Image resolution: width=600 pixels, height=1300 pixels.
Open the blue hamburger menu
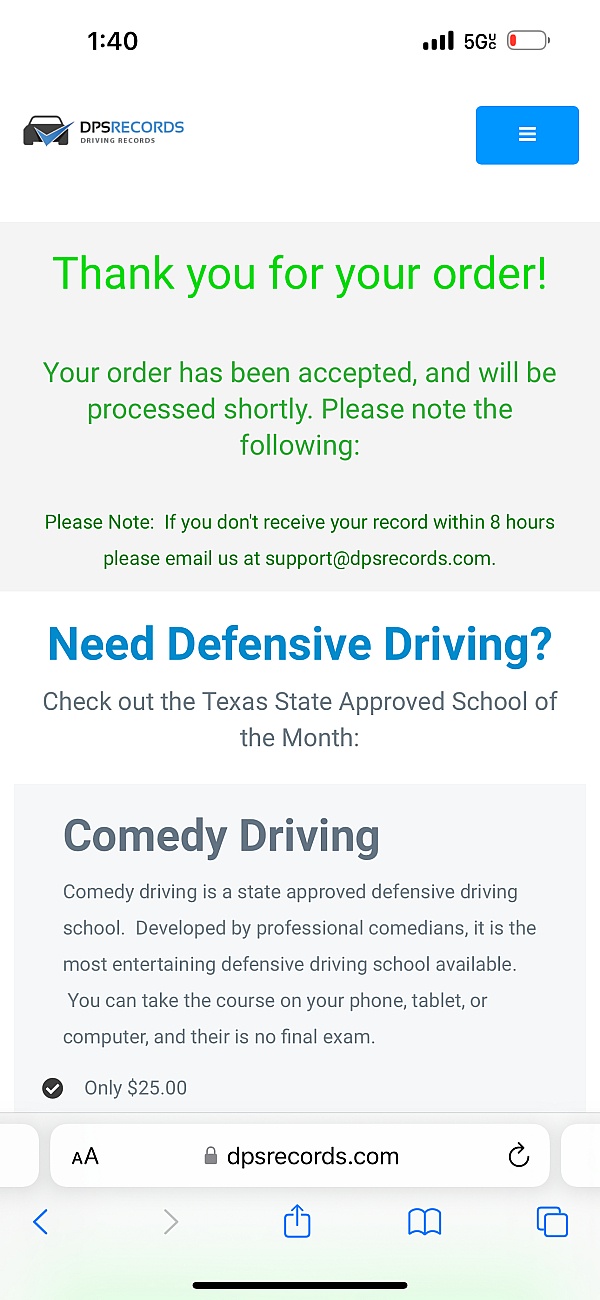click(527, 135)
